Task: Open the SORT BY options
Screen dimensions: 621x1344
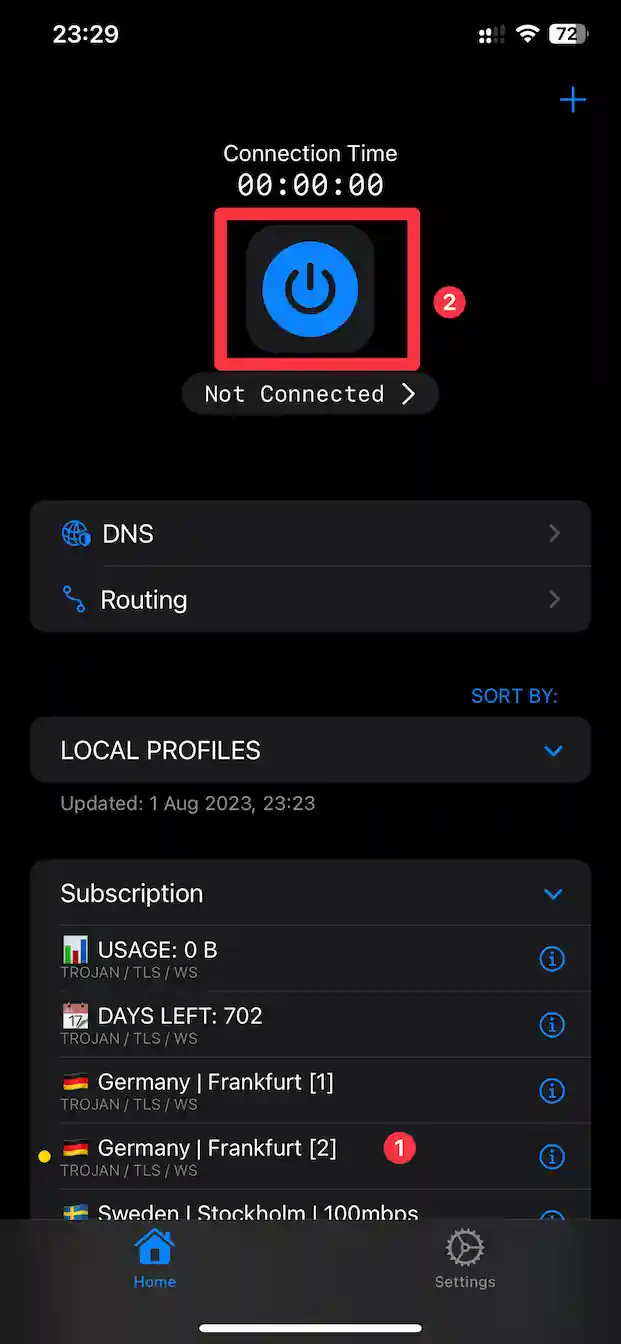Action: (x=514, y=695)
